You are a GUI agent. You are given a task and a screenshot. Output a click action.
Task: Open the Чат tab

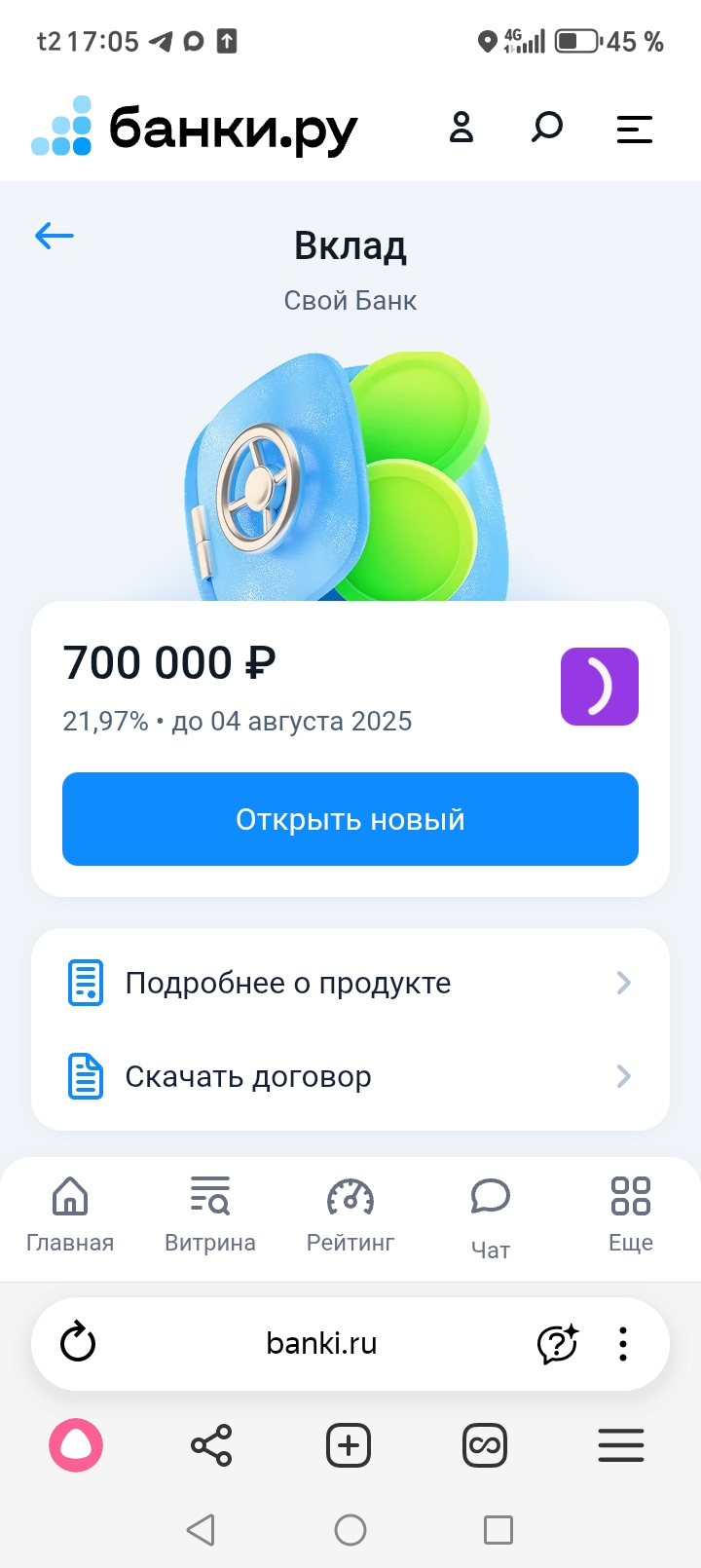pos(491,1213)
